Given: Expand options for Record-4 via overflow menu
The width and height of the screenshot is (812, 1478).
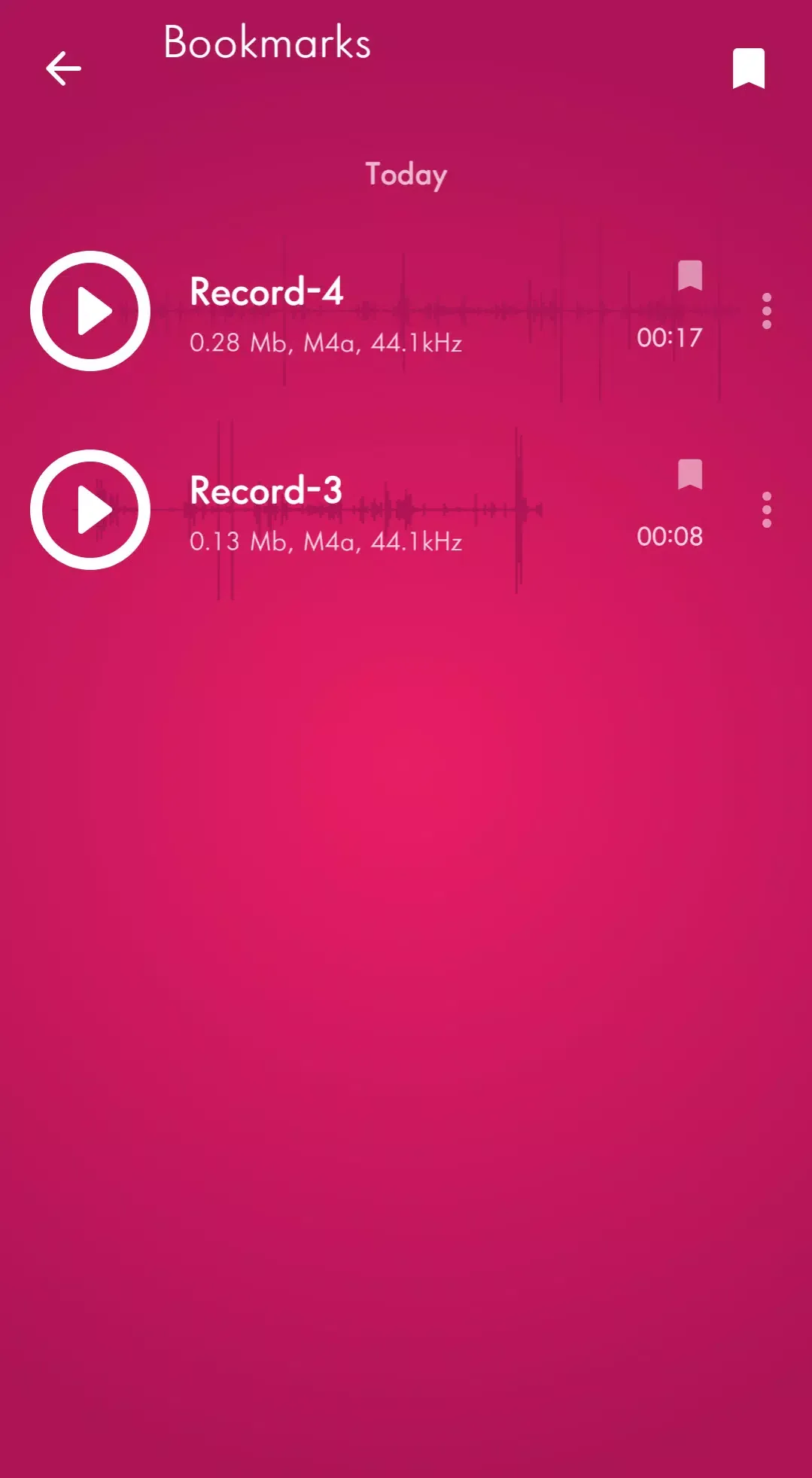Looking at the screenshot, I should click(x=765, y=310).
